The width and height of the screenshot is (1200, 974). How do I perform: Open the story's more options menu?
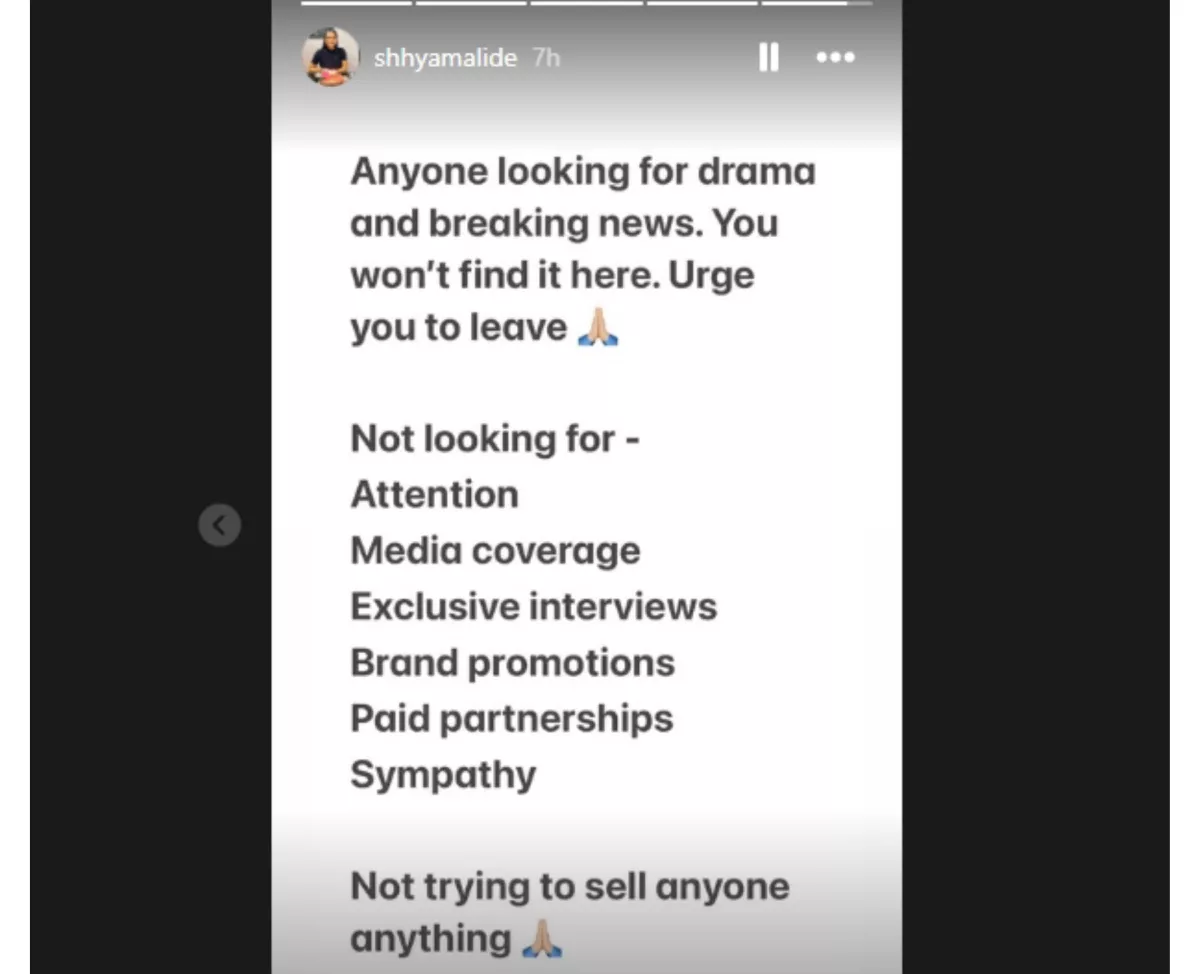(835, 58)
